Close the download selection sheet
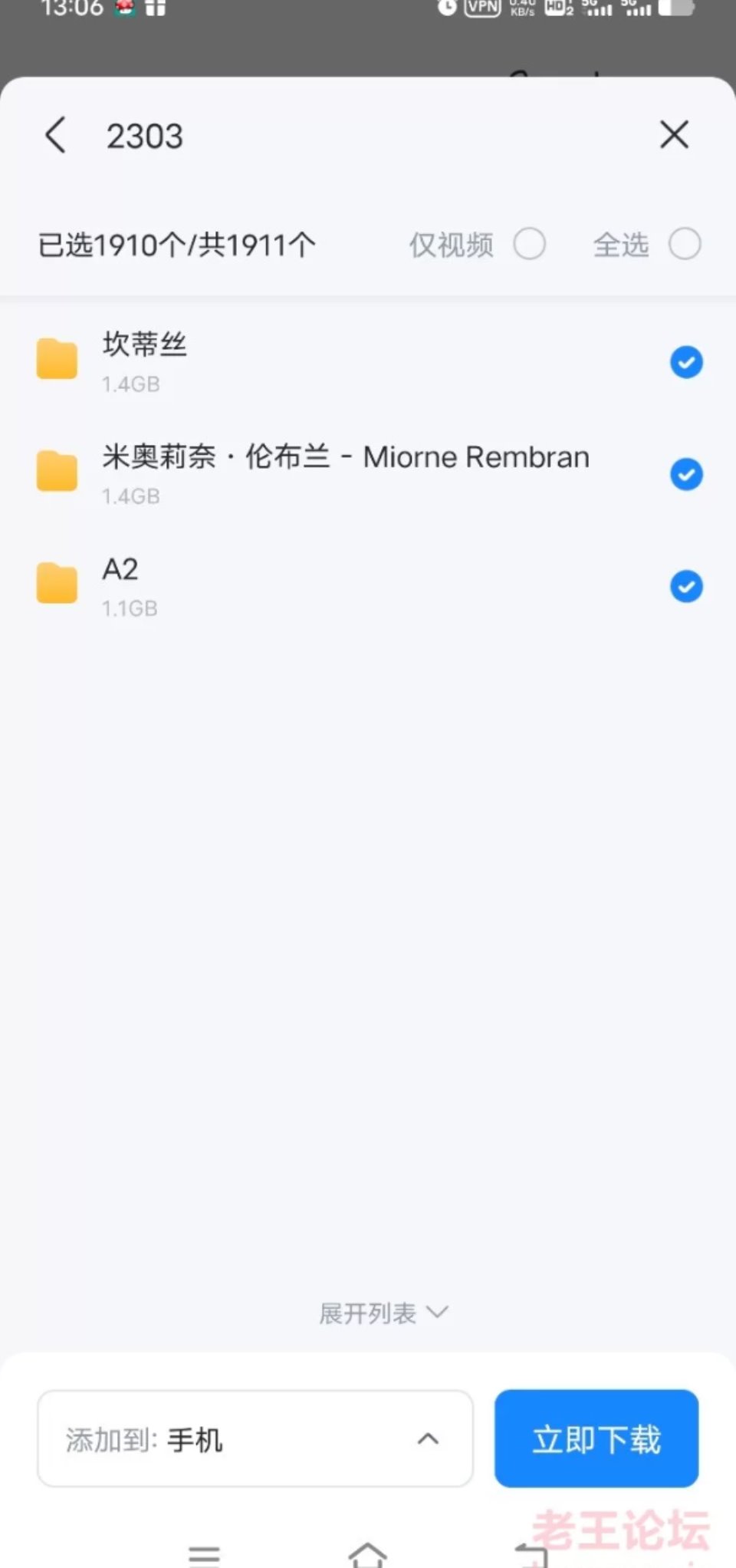Viewport: 736px width, 1568px height. click(674, 135)
